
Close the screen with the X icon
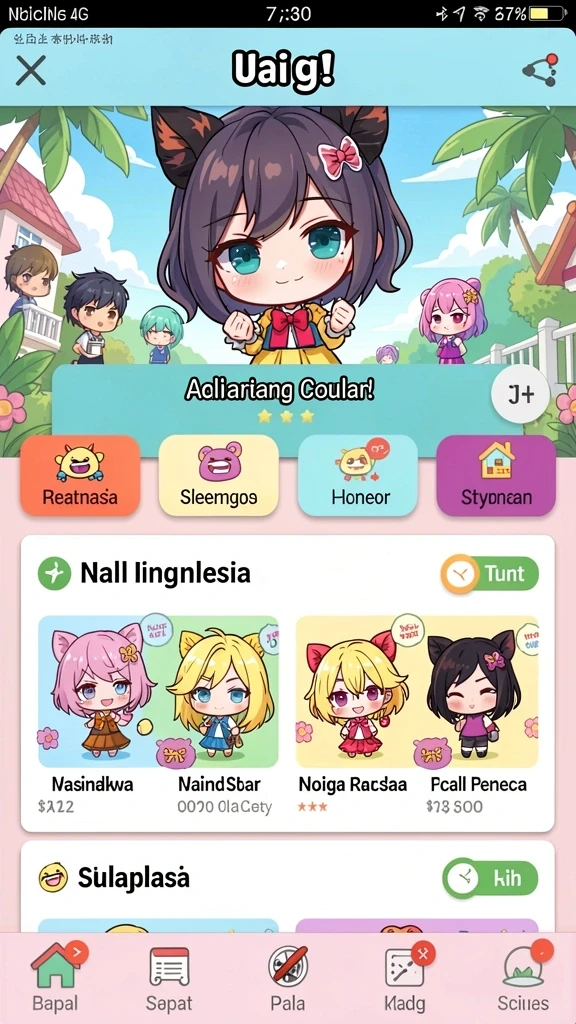click(x=31, y=70)
